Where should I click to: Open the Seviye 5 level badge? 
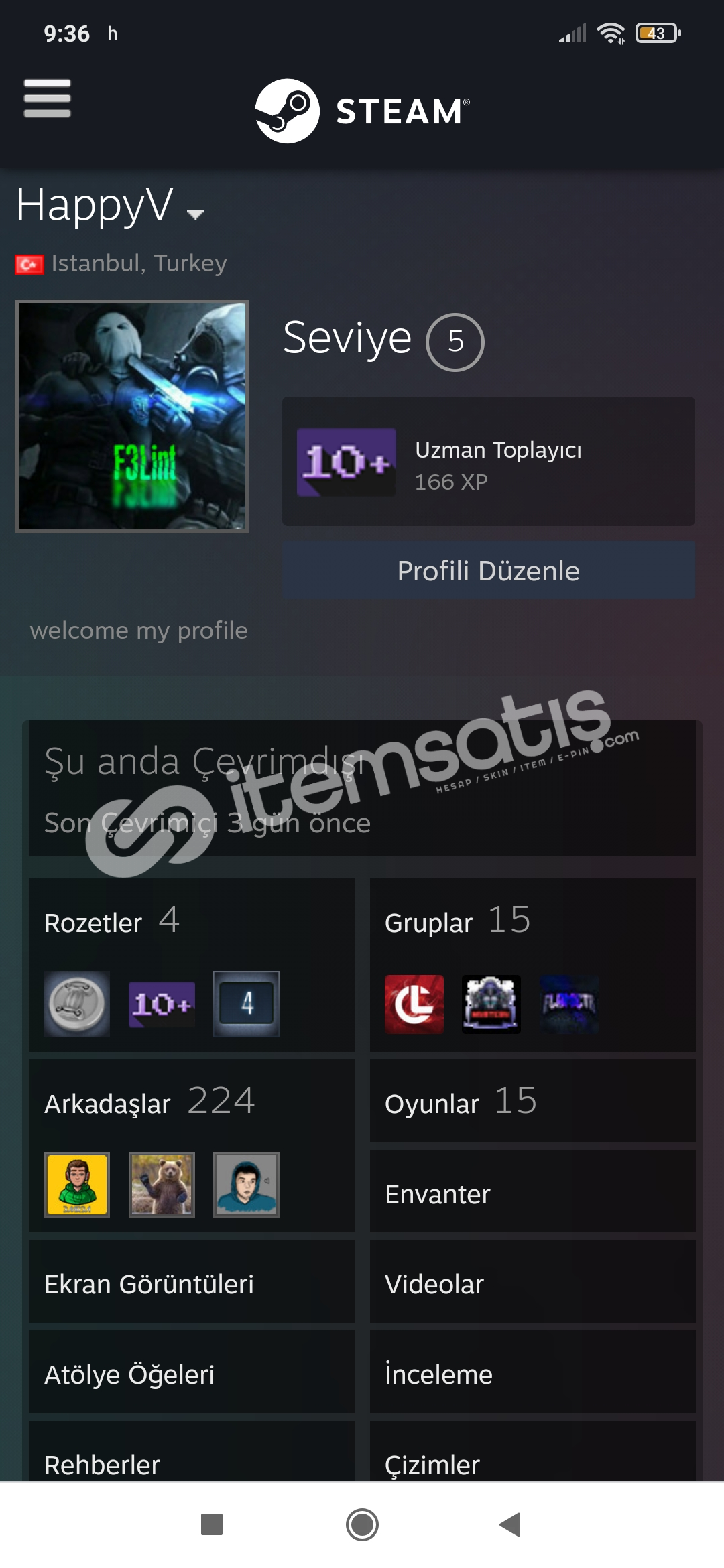(x=455, y=342)
